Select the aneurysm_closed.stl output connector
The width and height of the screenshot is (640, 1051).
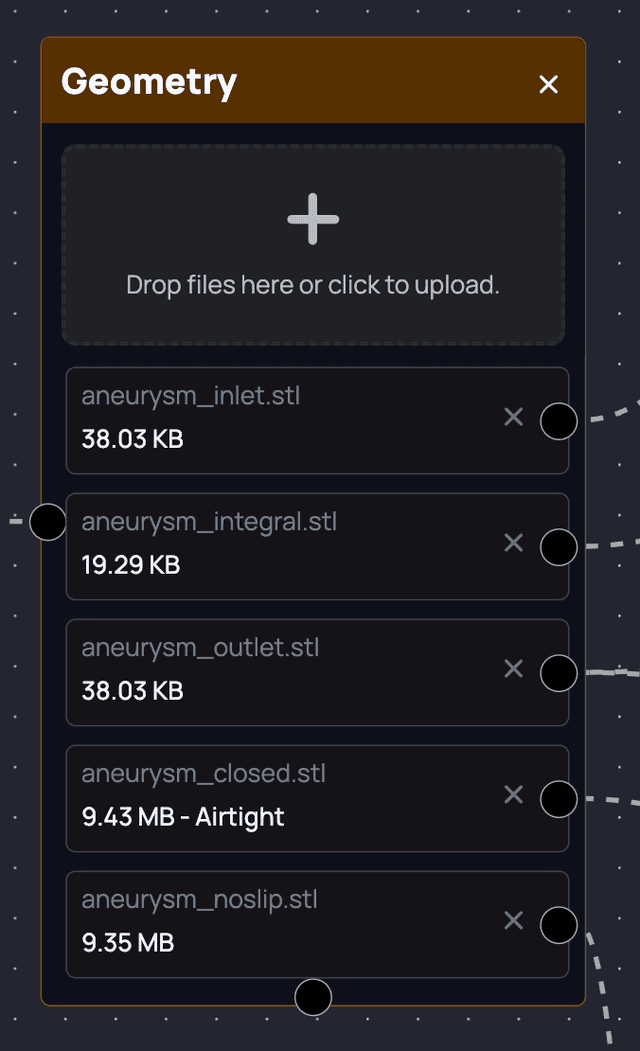[x=559, y=799]
